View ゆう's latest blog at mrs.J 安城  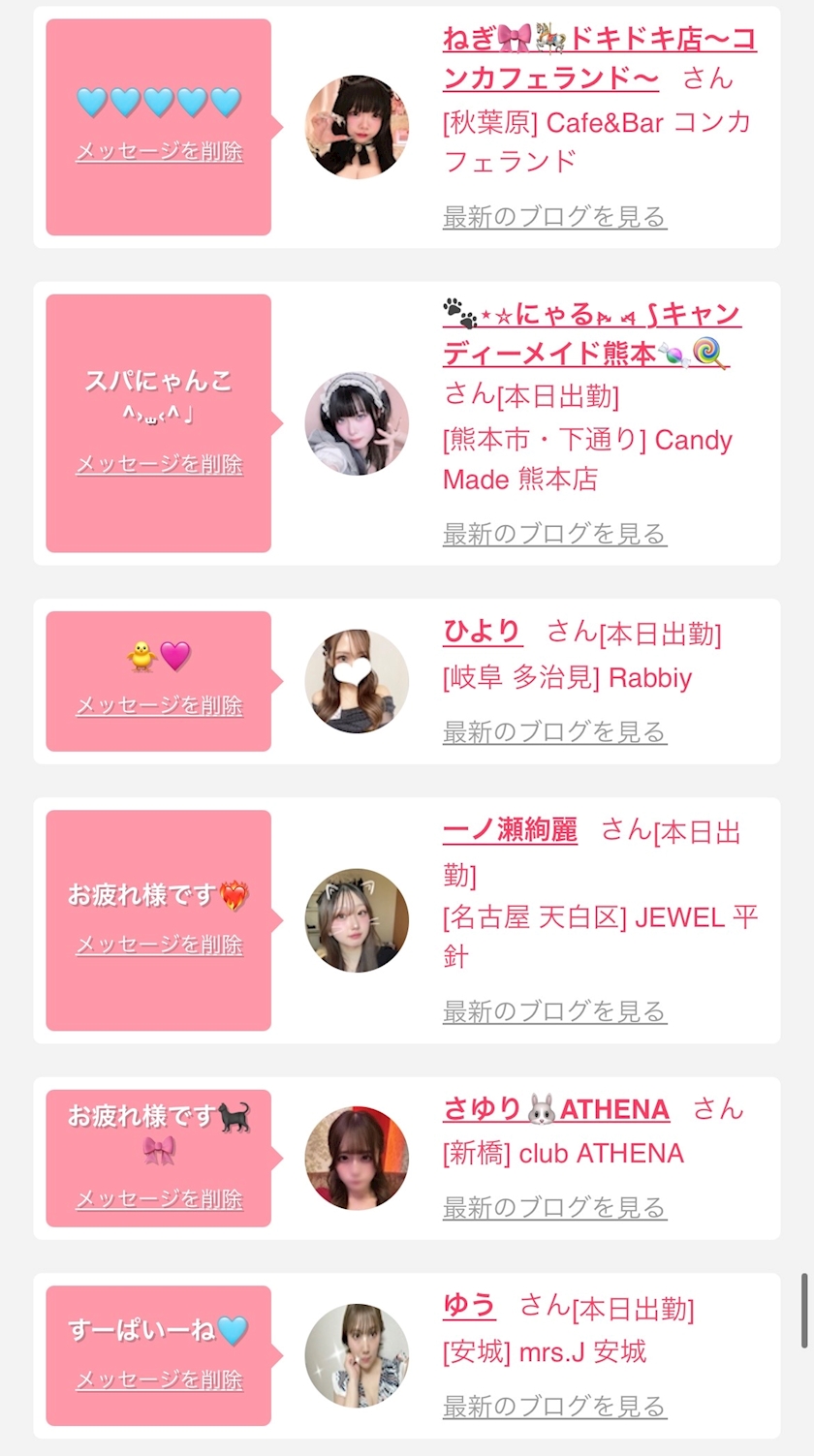(554, 1406)
